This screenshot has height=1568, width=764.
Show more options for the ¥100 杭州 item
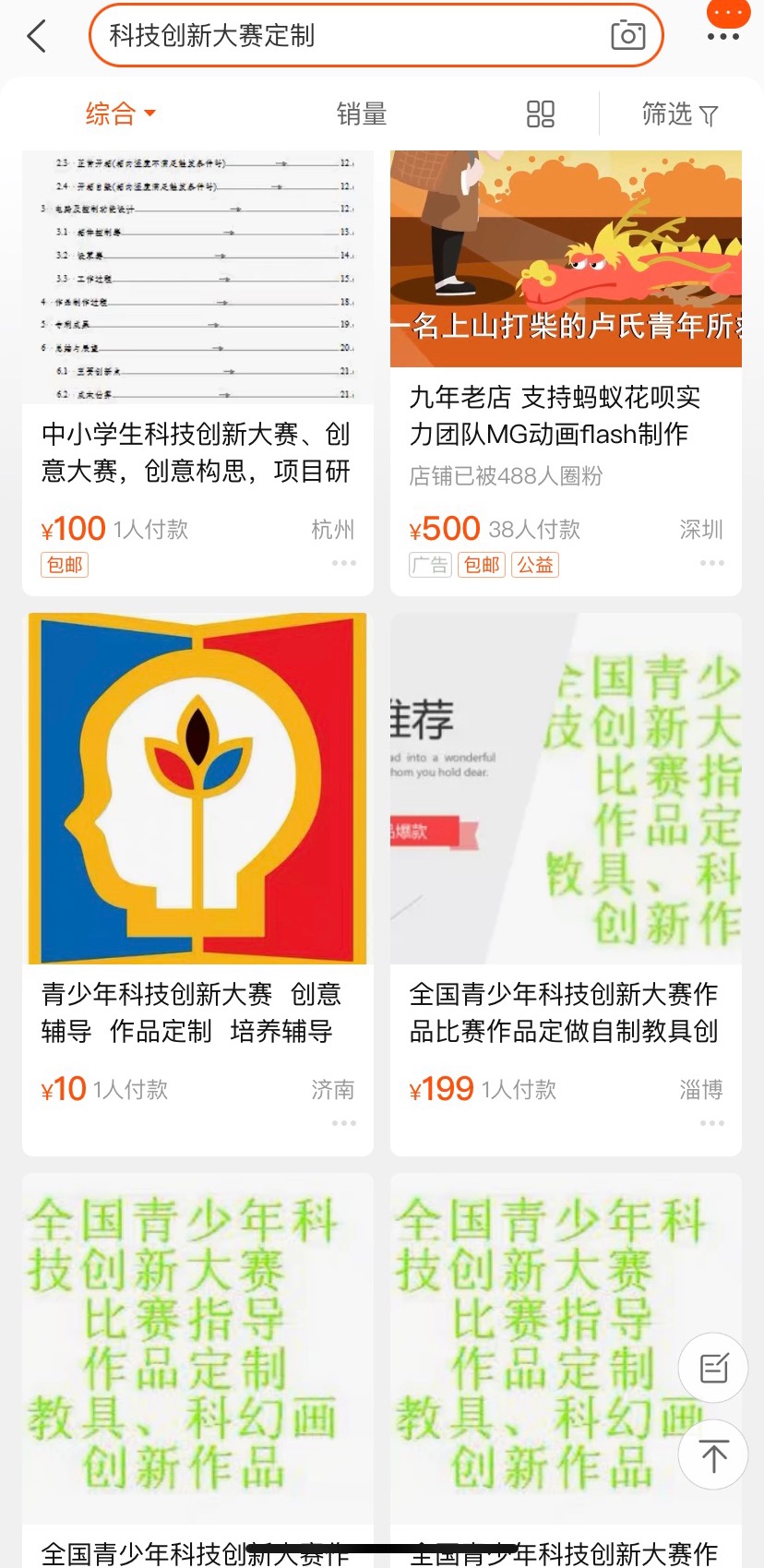(x=343, y=563)
